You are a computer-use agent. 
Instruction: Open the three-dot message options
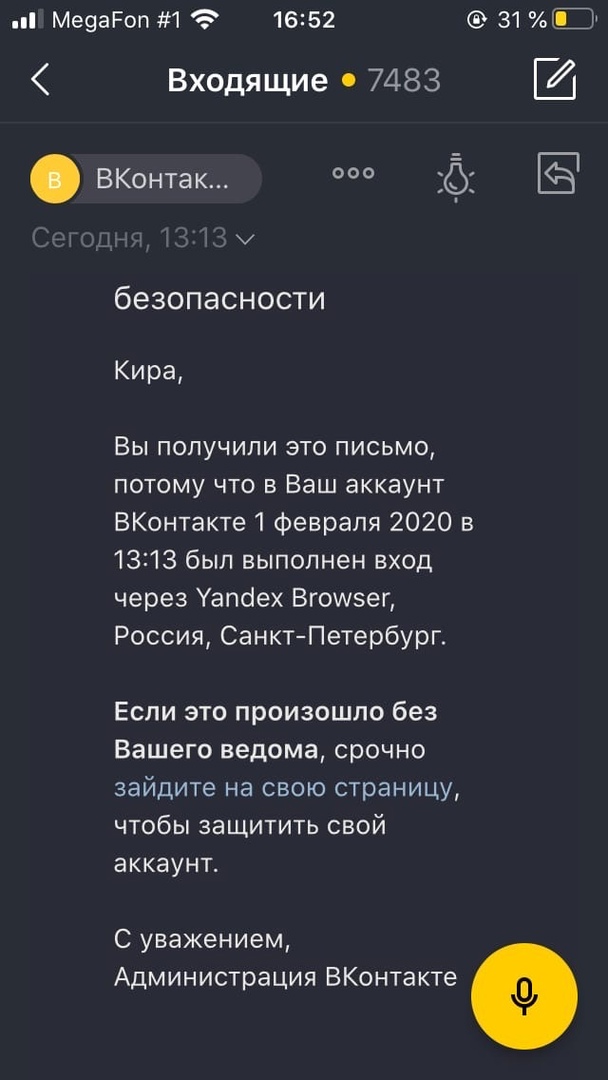point(353,173)
